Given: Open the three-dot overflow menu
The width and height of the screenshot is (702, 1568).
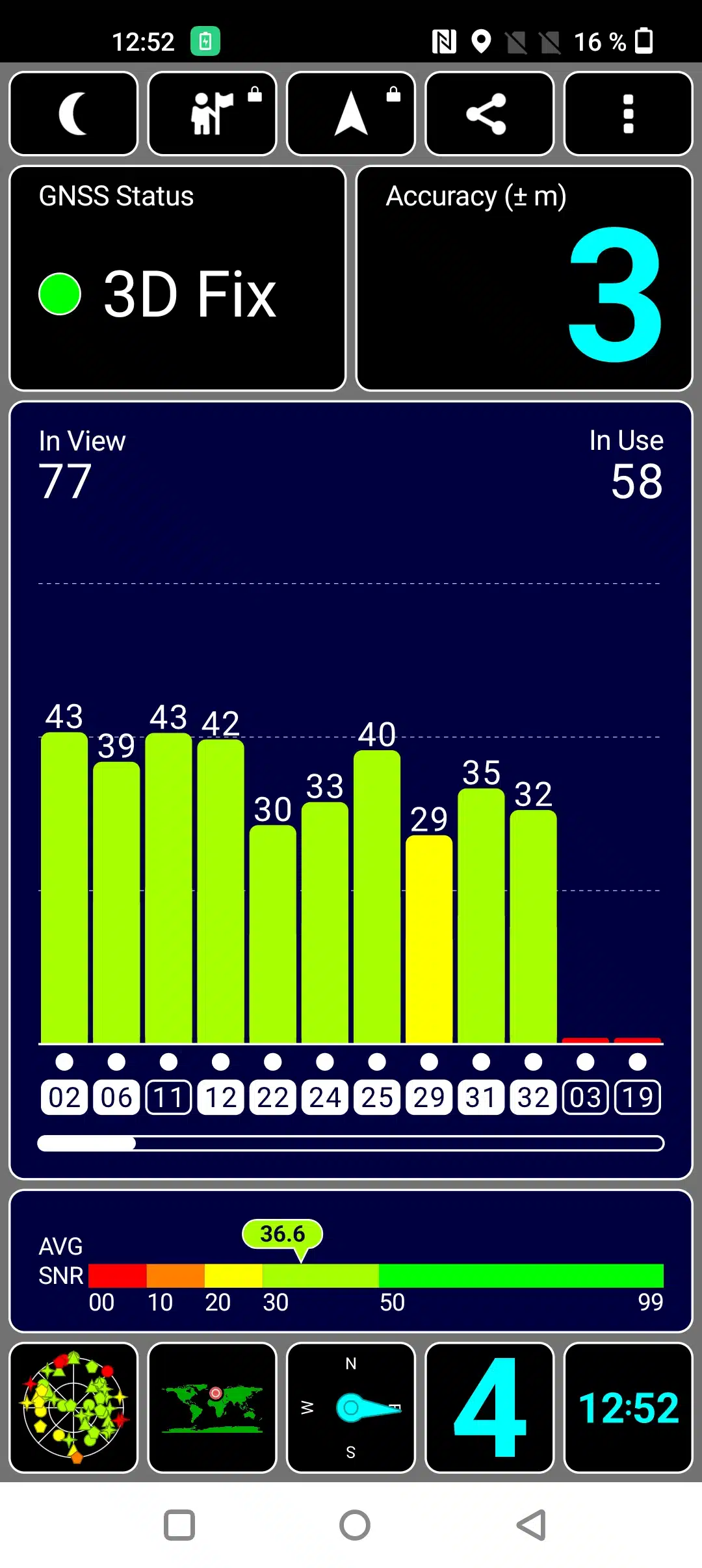Looking at the screenshot, I should click(x=628, y=114).
